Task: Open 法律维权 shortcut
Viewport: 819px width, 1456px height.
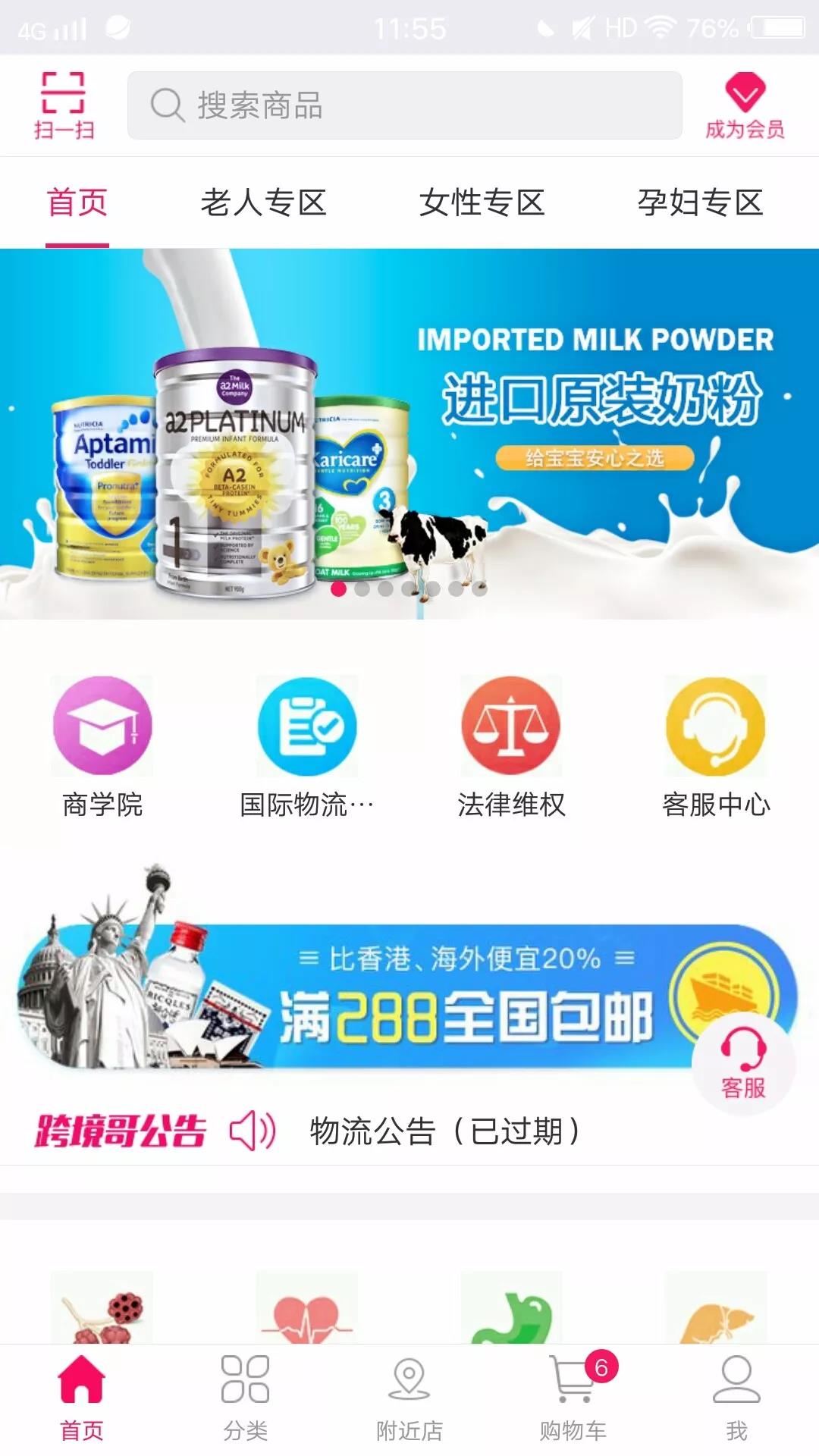Action: click(512, 747)
